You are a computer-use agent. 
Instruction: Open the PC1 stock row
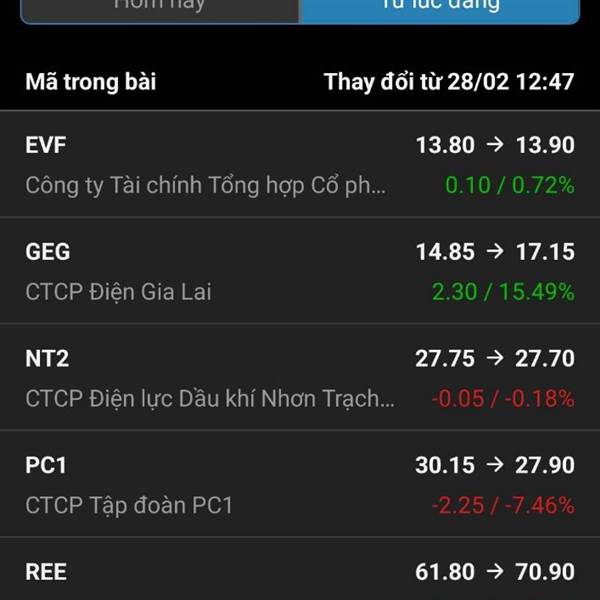pyautogui.click(x=300, y=484)
